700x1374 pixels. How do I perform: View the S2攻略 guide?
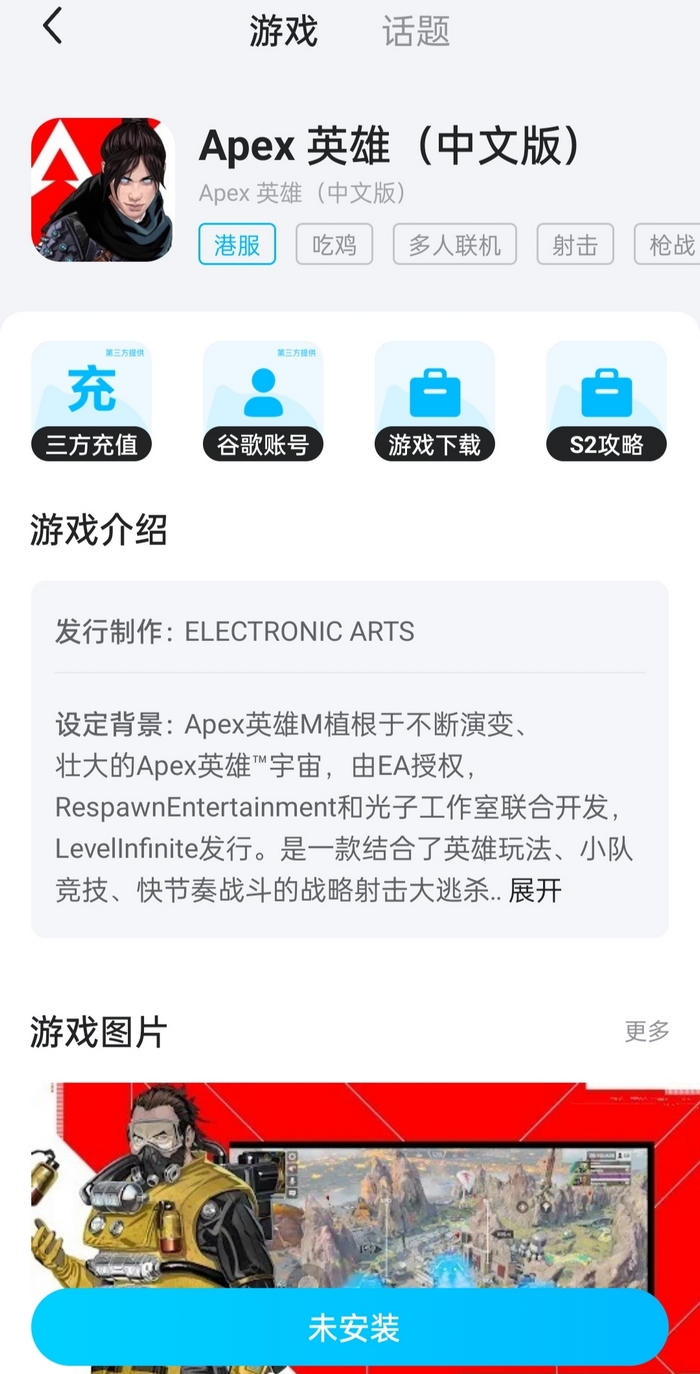pyautogui.click(x=606, y=401)
